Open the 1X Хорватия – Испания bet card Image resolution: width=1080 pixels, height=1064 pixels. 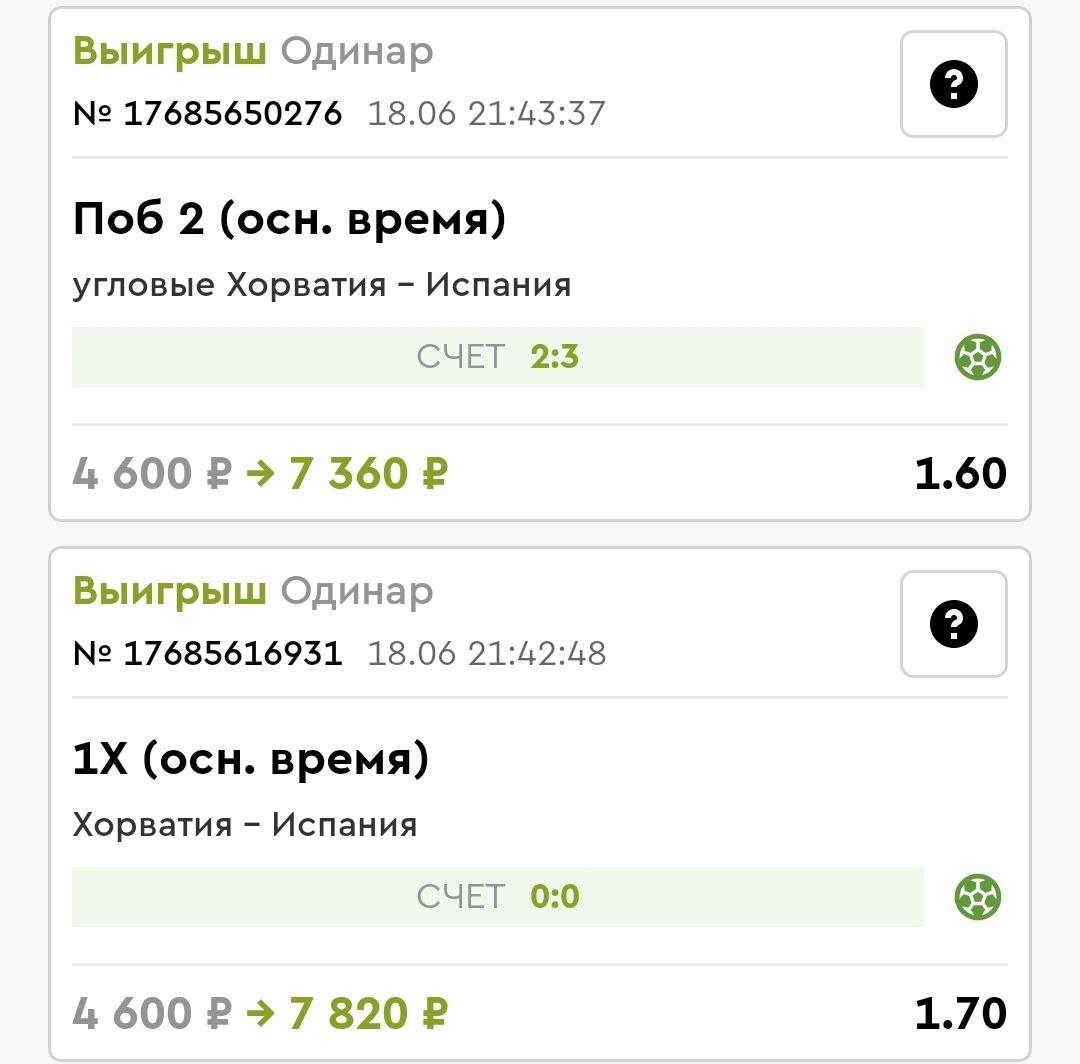pos(539,804)
